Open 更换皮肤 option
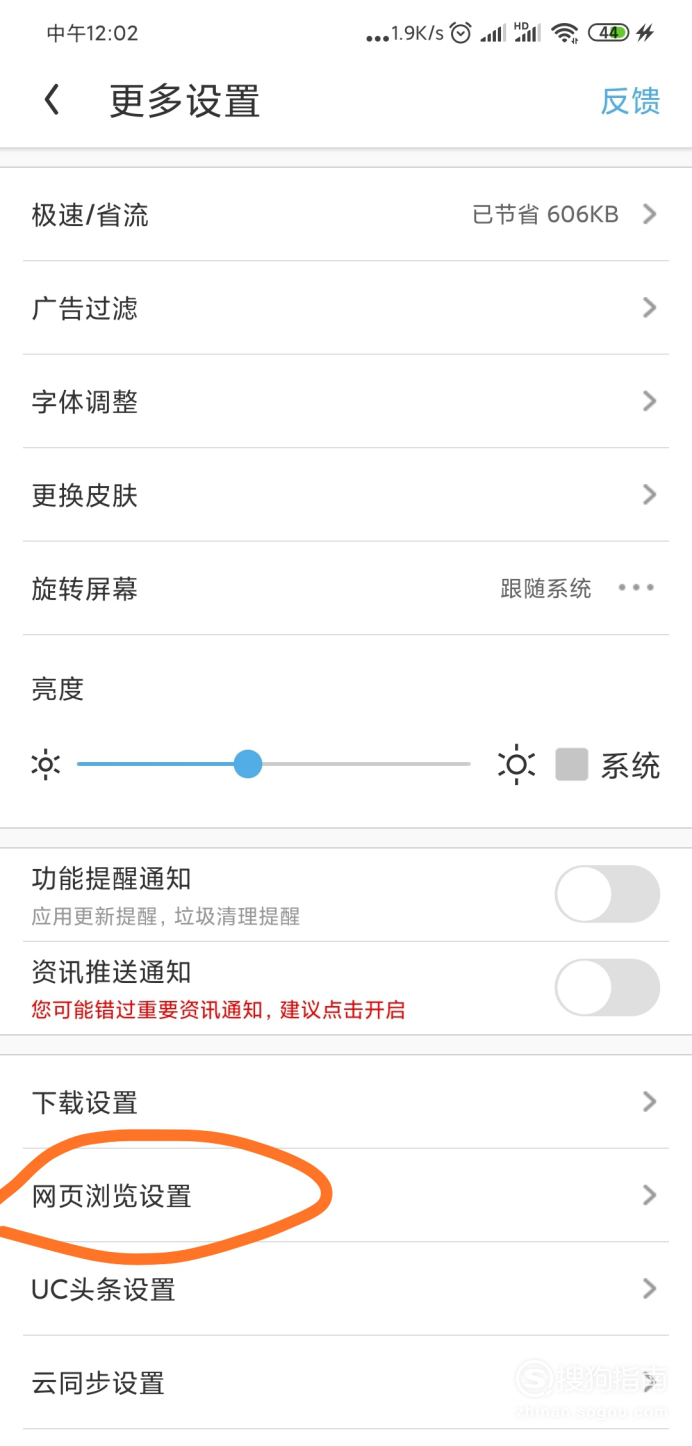Image resolution: width=692 pixels, height=1446 pixels. click(x=346, y=495)
